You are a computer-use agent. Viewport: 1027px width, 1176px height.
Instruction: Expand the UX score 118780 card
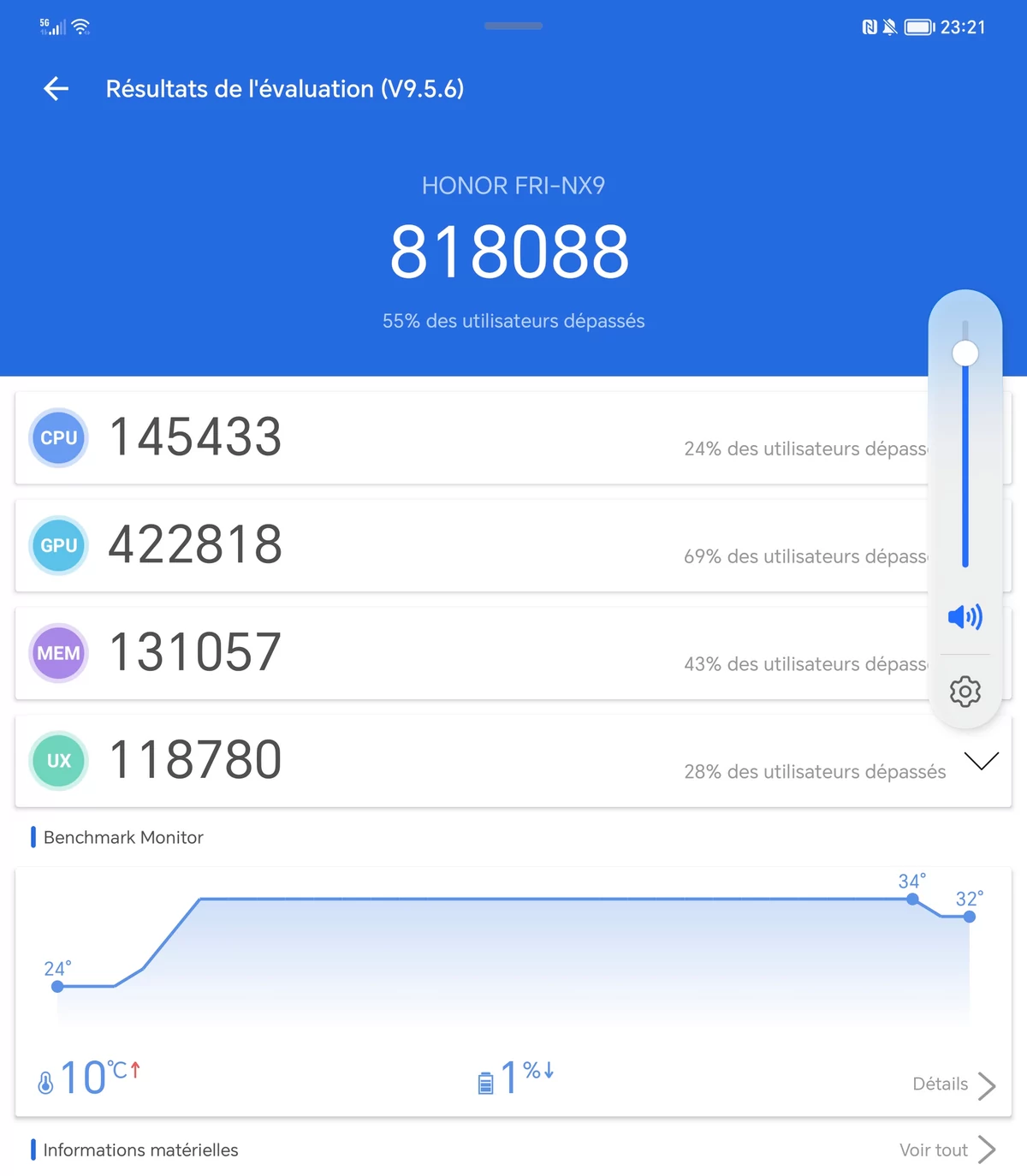click(x=981, y=761)
